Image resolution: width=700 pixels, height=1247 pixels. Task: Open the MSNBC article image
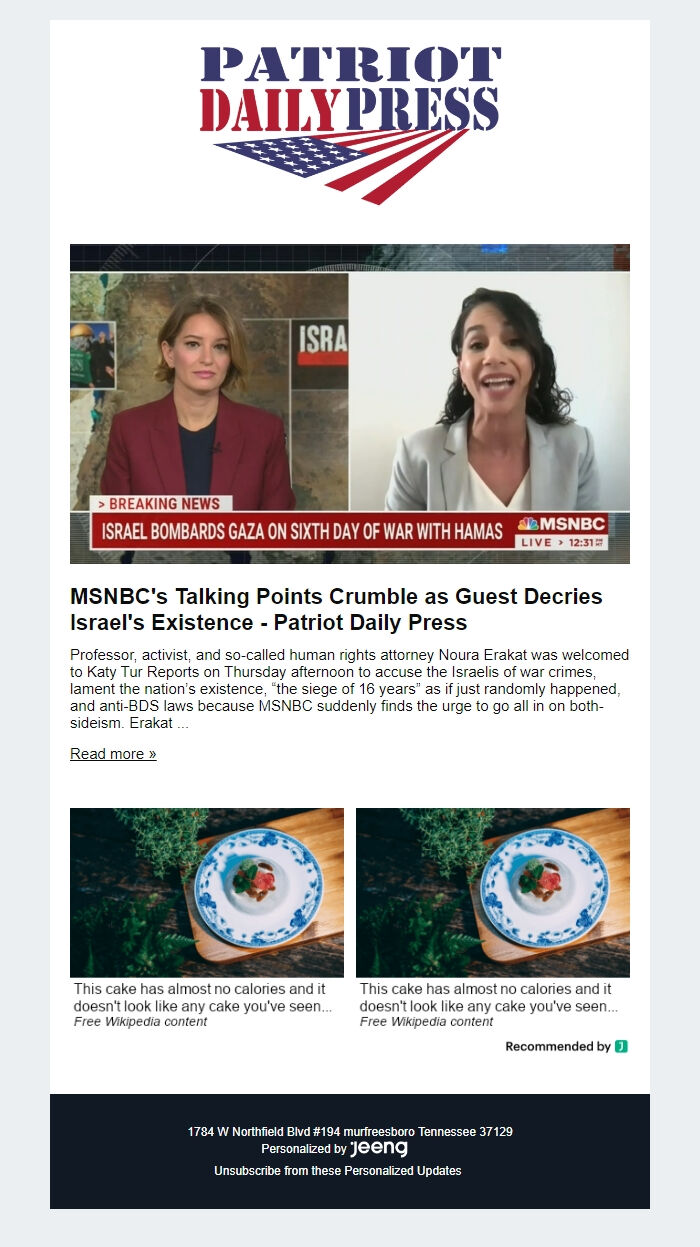click(350, 404)
